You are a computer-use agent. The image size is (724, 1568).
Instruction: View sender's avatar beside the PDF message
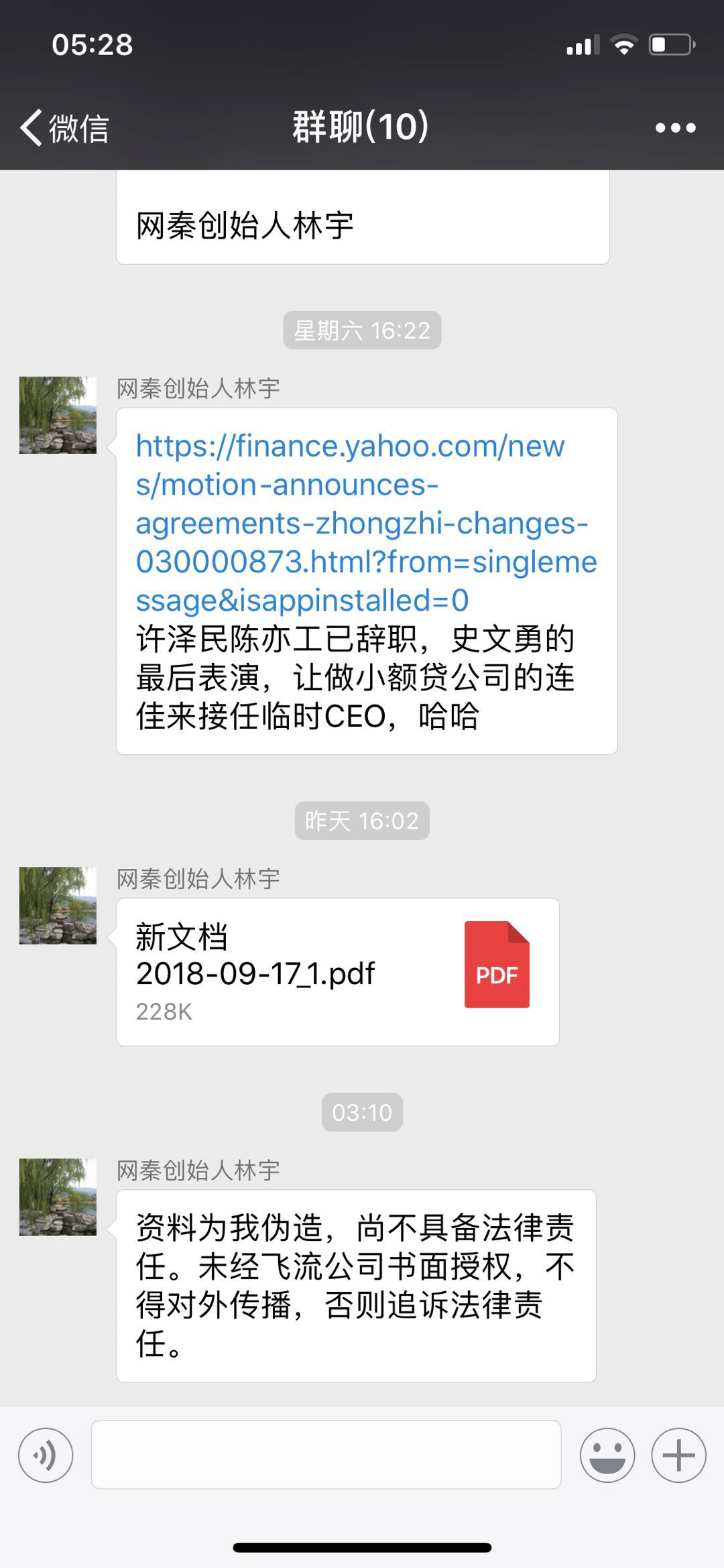click(x=58, y=906)
